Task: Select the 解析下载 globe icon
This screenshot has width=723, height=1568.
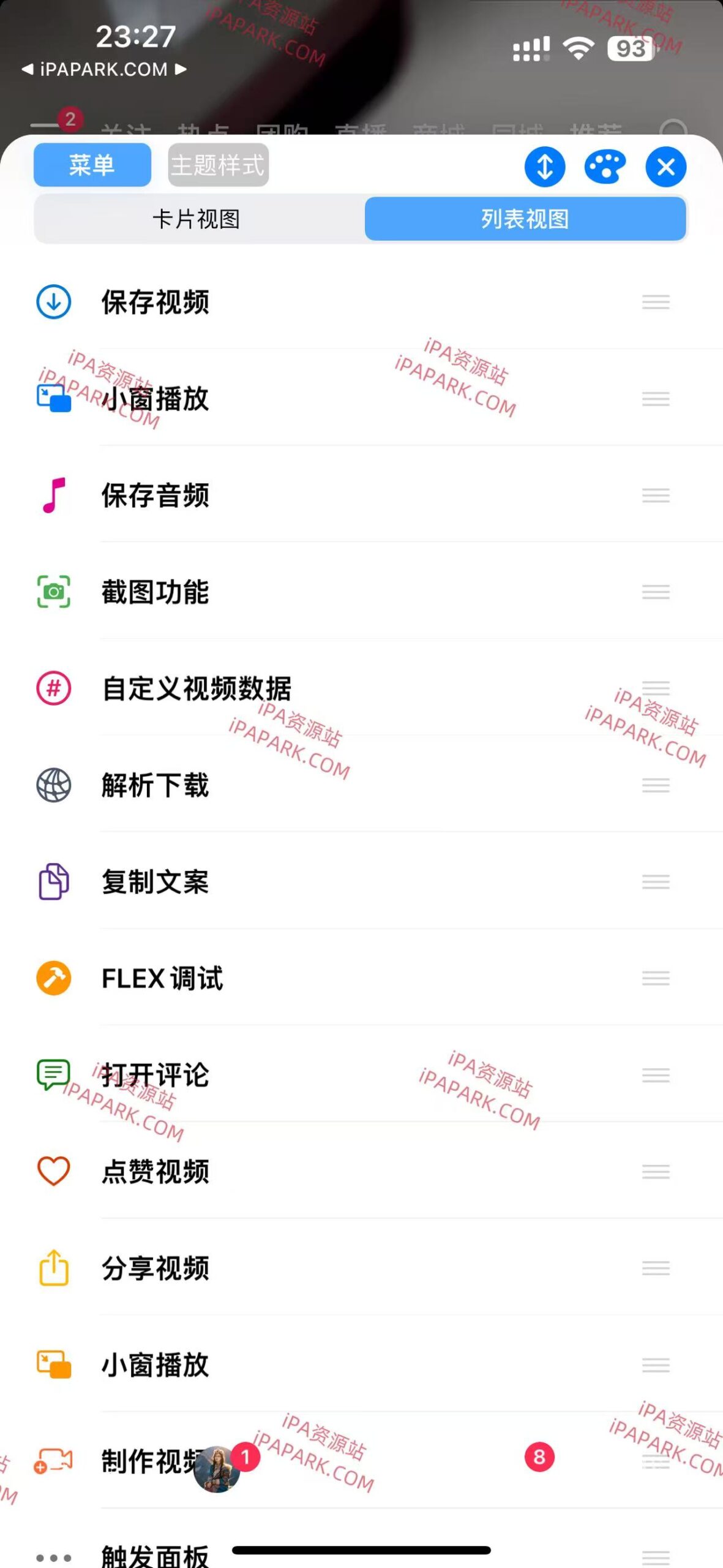Action: click(x=53, y=786)
